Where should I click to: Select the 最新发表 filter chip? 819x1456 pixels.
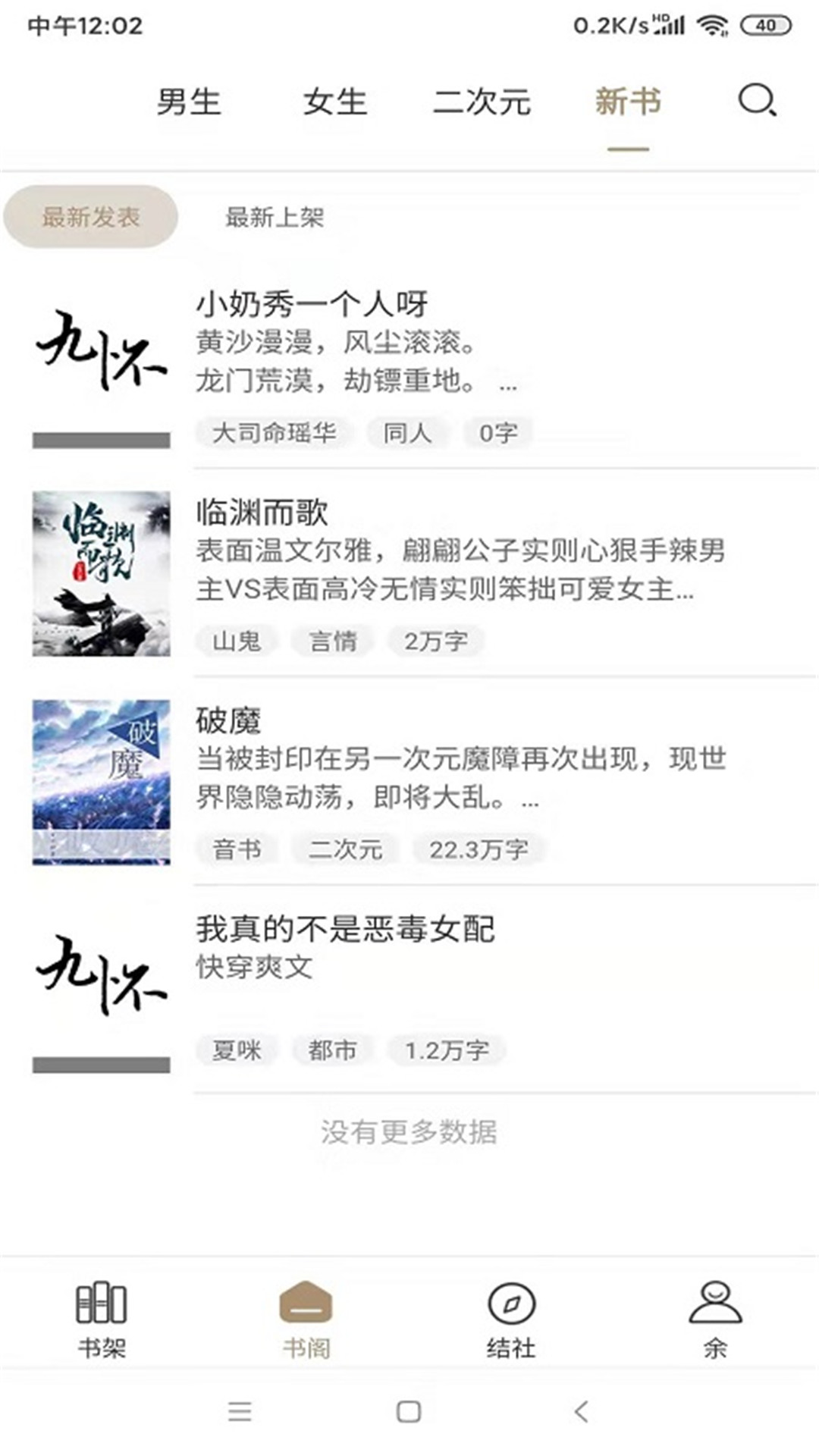coord(90,217)
